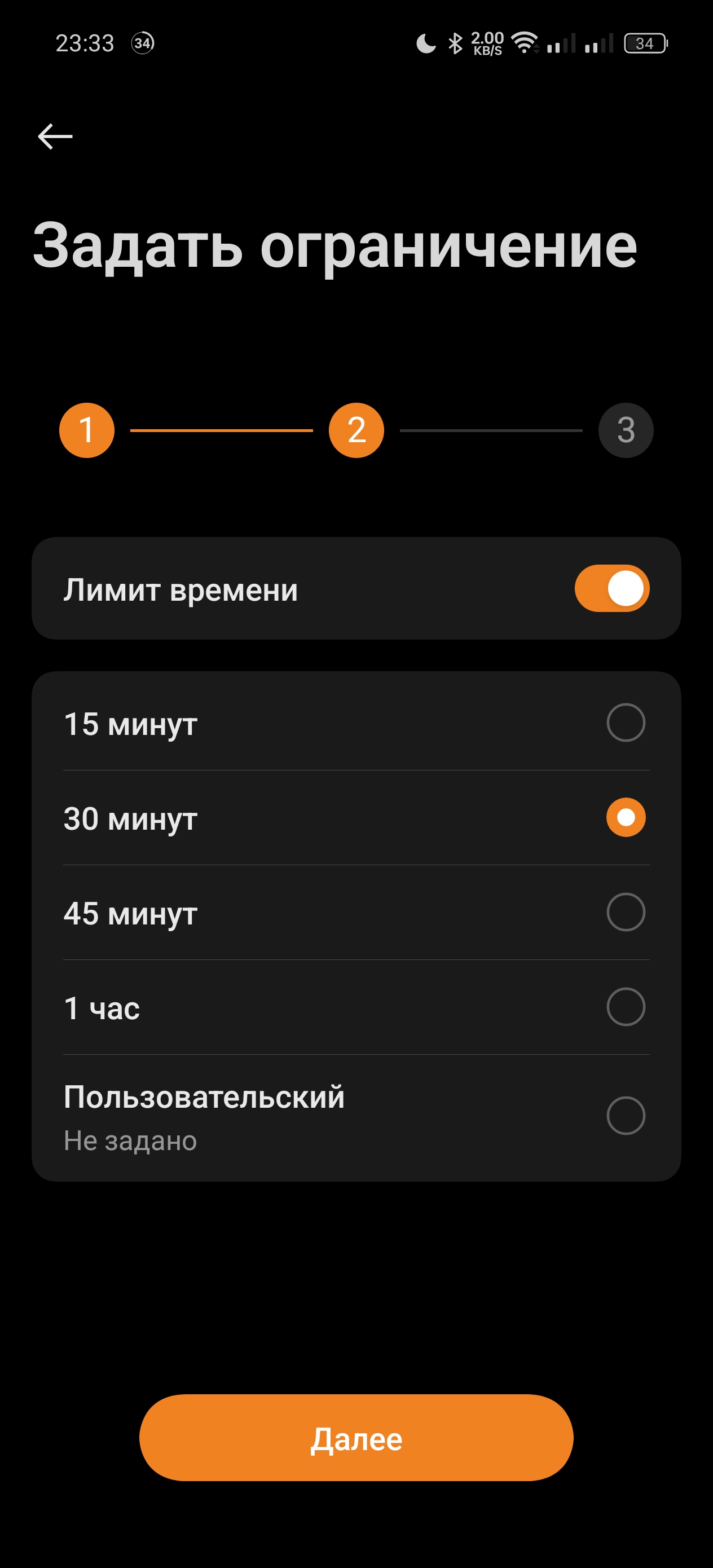Image resolution: width=713 pixels, height=1568 pixels.
Task: Select the 15 минут option
Action: pos(626,723)
